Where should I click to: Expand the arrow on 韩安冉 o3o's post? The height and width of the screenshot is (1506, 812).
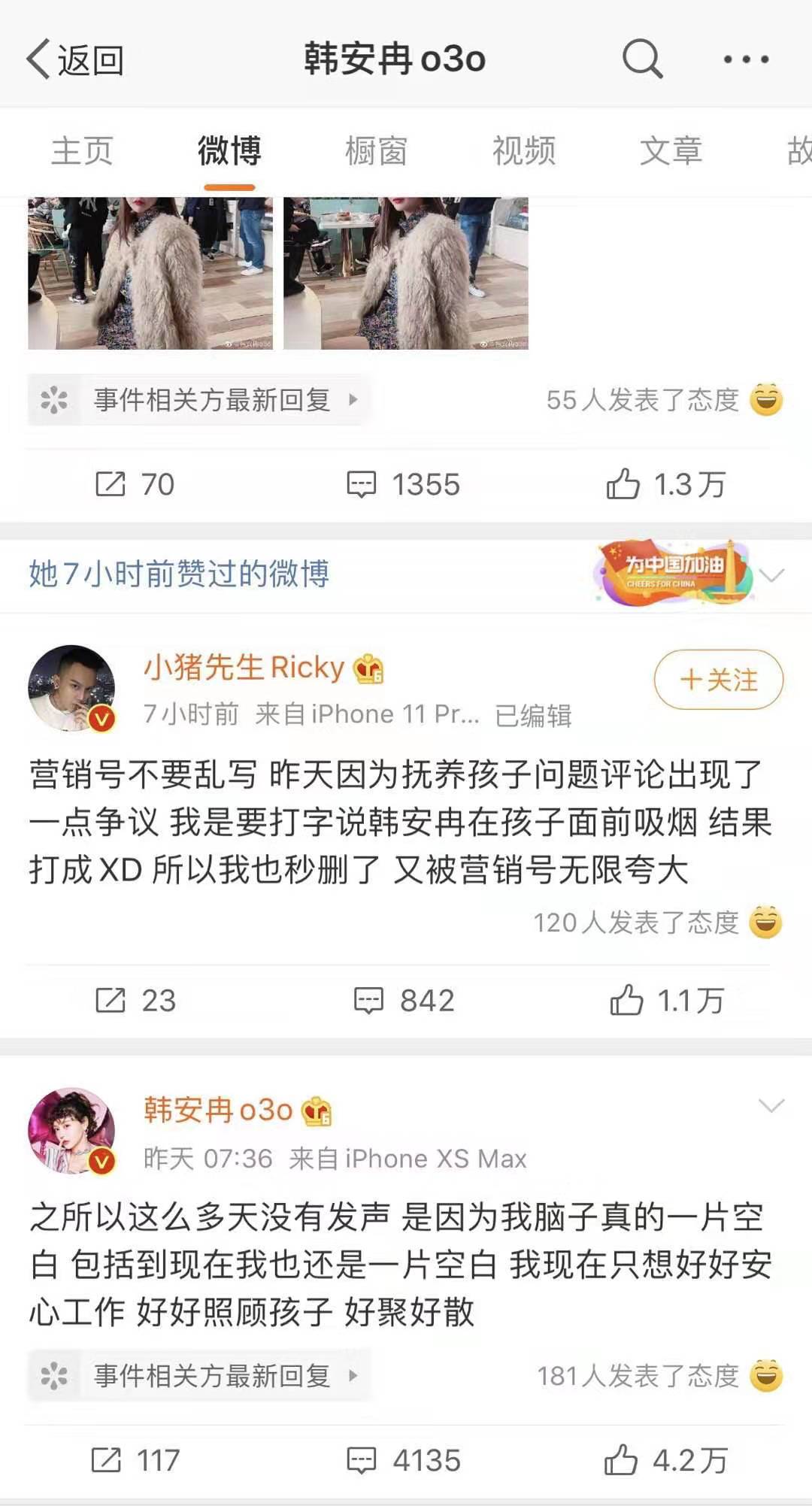click(x=771, y=1105)
